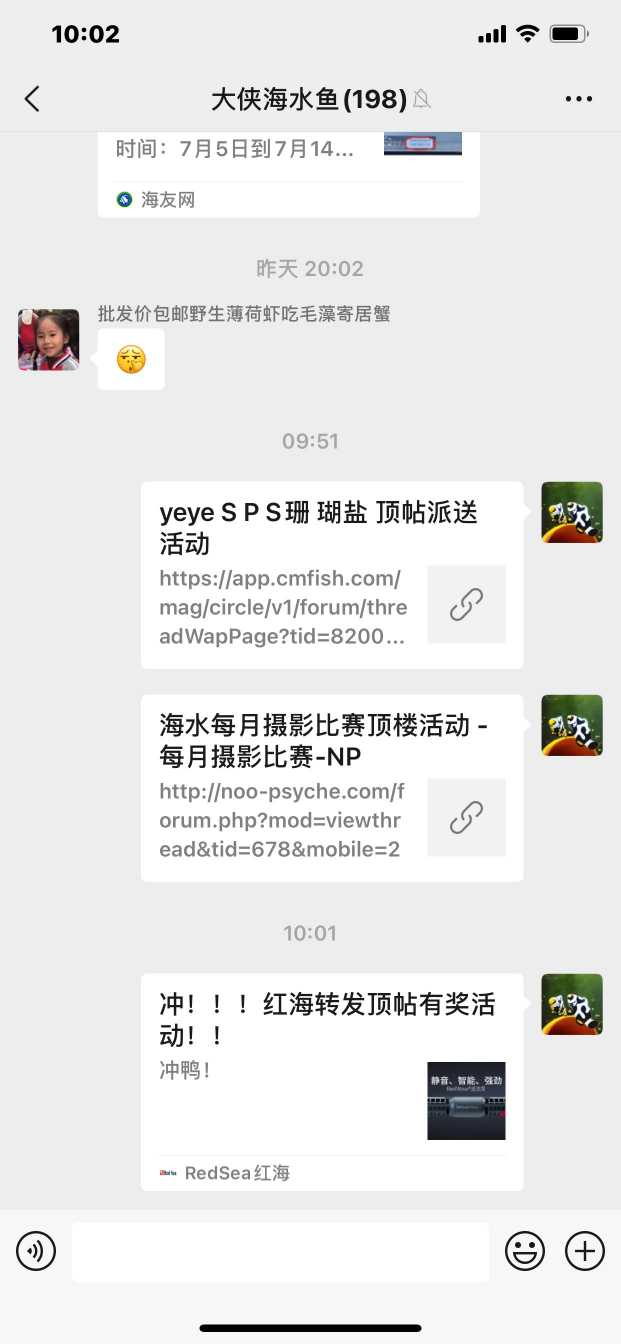Tap my avatar beside the RedSea 红海 card

point(572,1004)
